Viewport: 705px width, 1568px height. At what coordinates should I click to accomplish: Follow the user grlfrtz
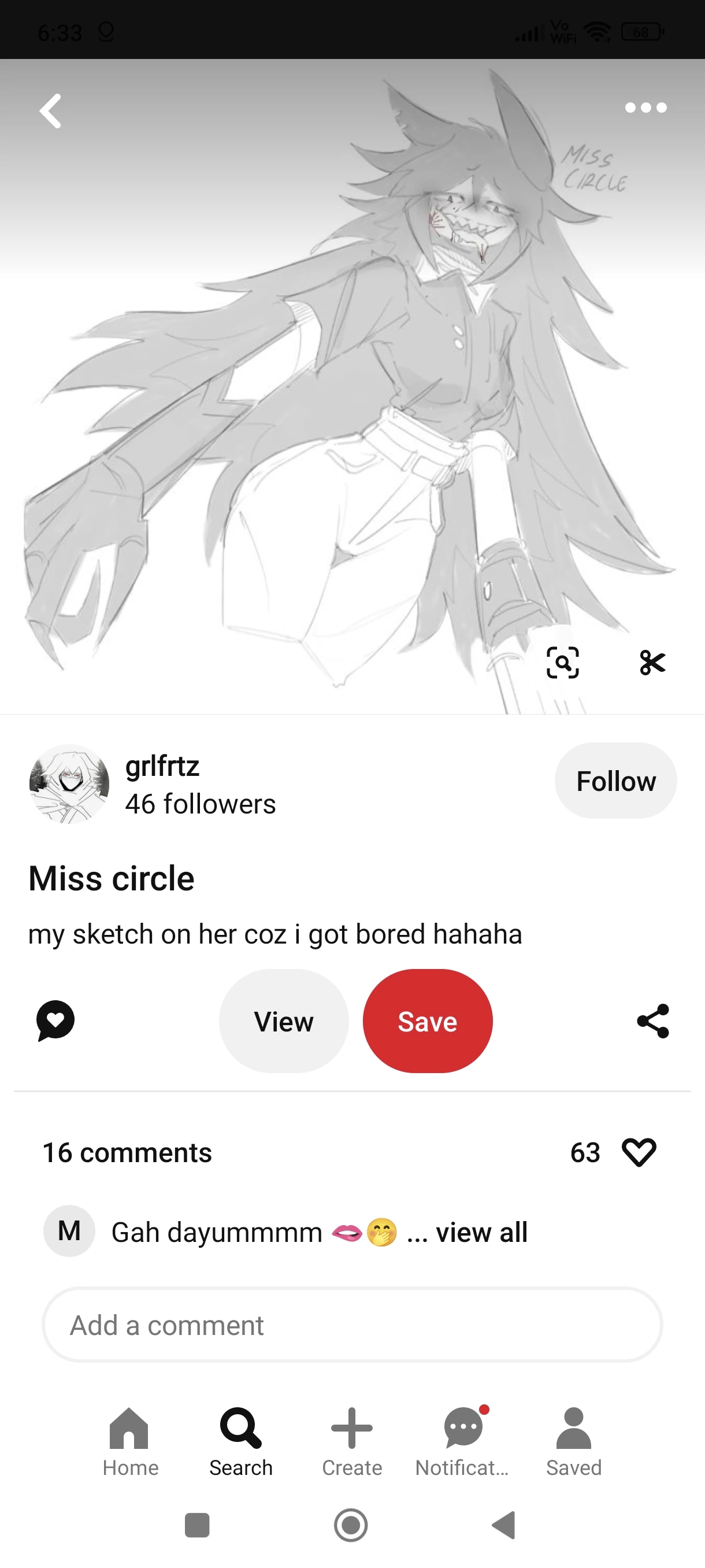(x=615, y=781)
